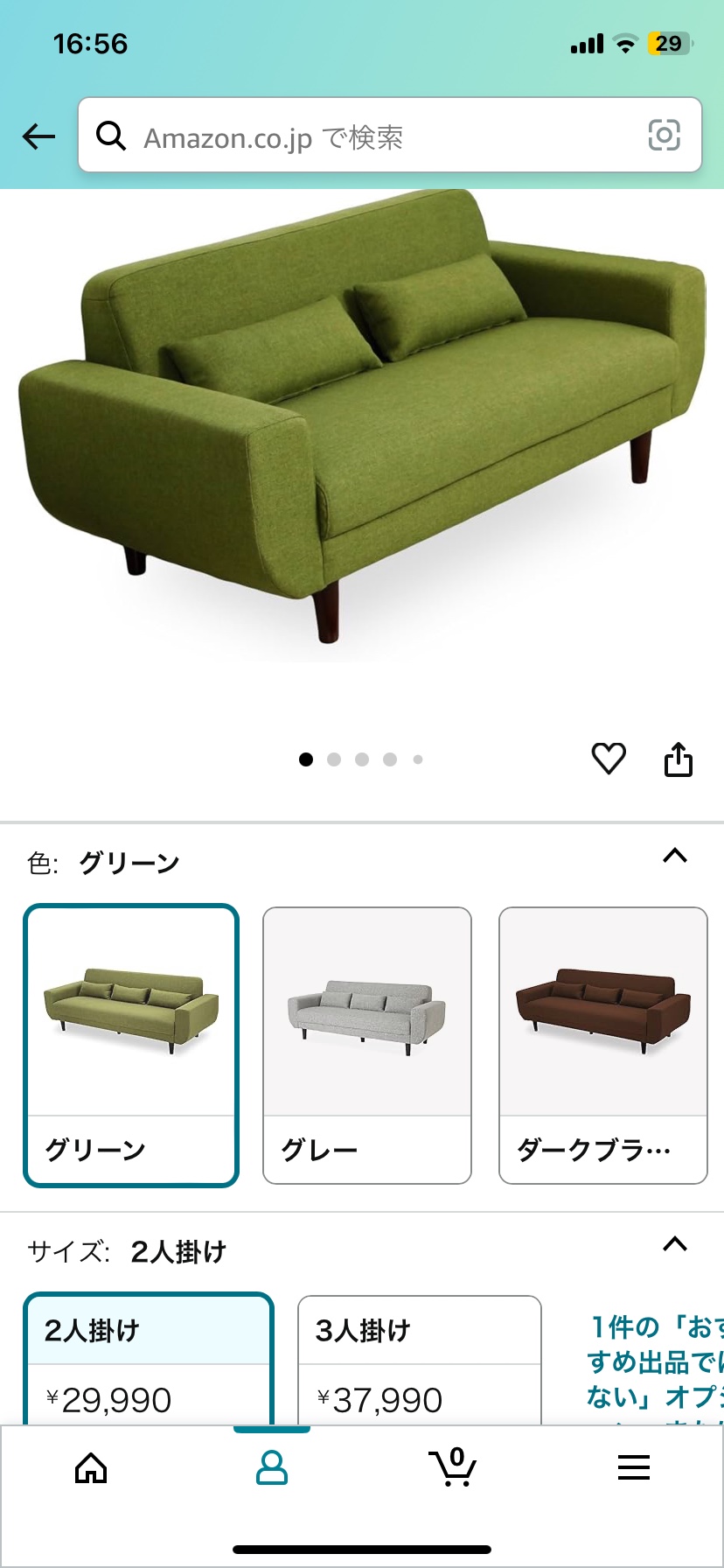The image size is (724, 1568).
Task: Select the グレー color option
Action: (x=367, y=1046)
